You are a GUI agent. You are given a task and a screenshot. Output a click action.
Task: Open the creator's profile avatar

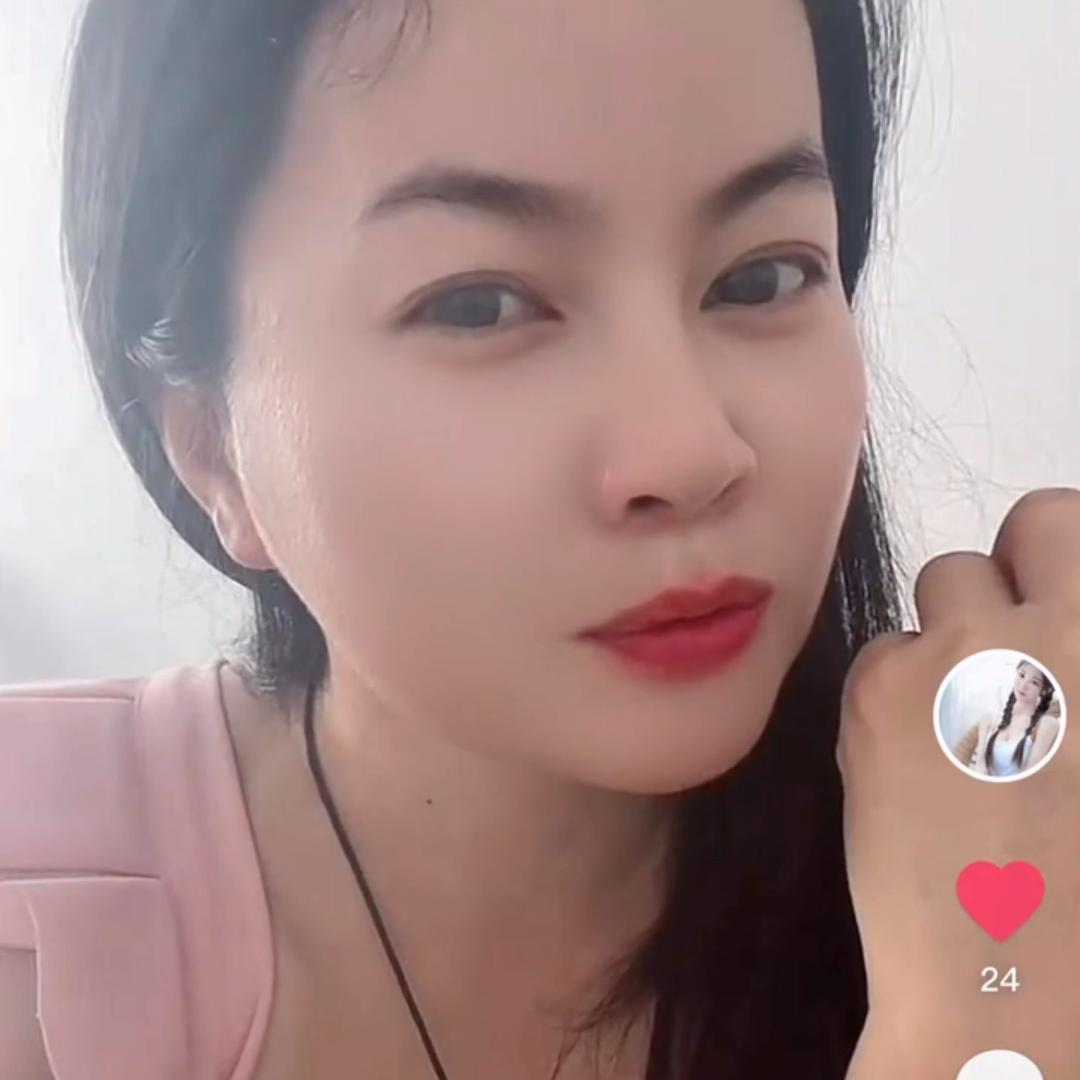999,715
